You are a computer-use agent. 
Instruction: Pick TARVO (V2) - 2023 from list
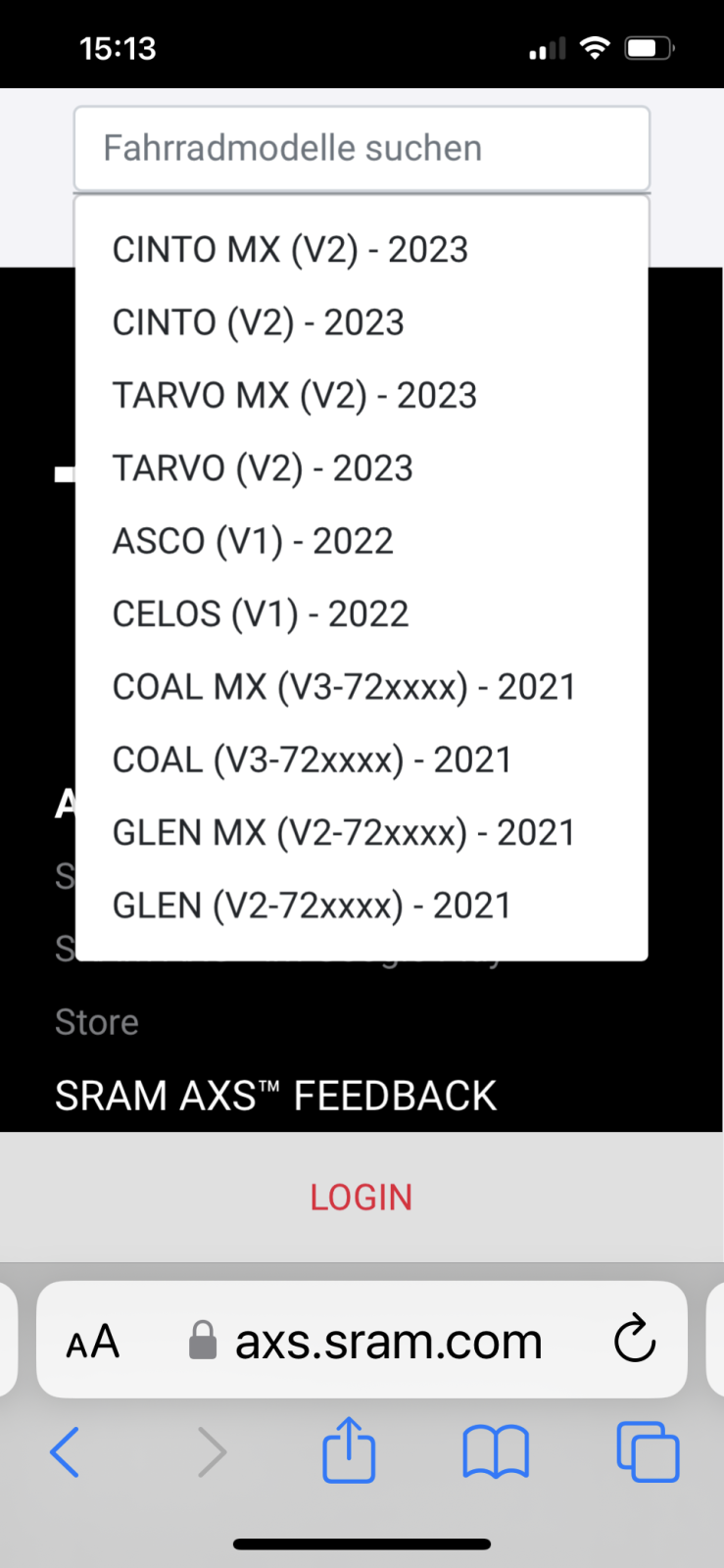tap(263, 468)
